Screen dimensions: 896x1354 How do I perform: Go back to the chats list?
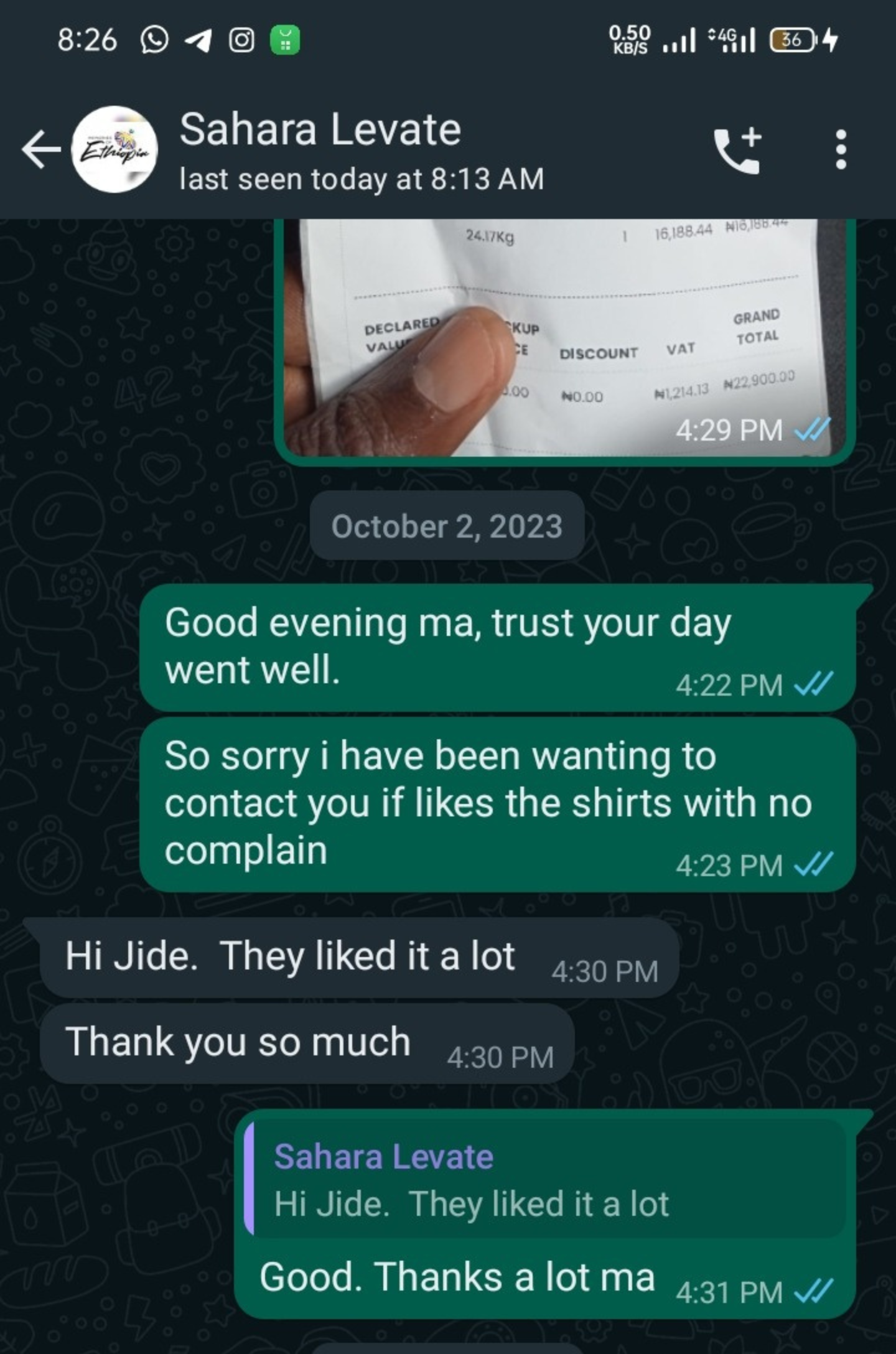[x=41, y=149]
